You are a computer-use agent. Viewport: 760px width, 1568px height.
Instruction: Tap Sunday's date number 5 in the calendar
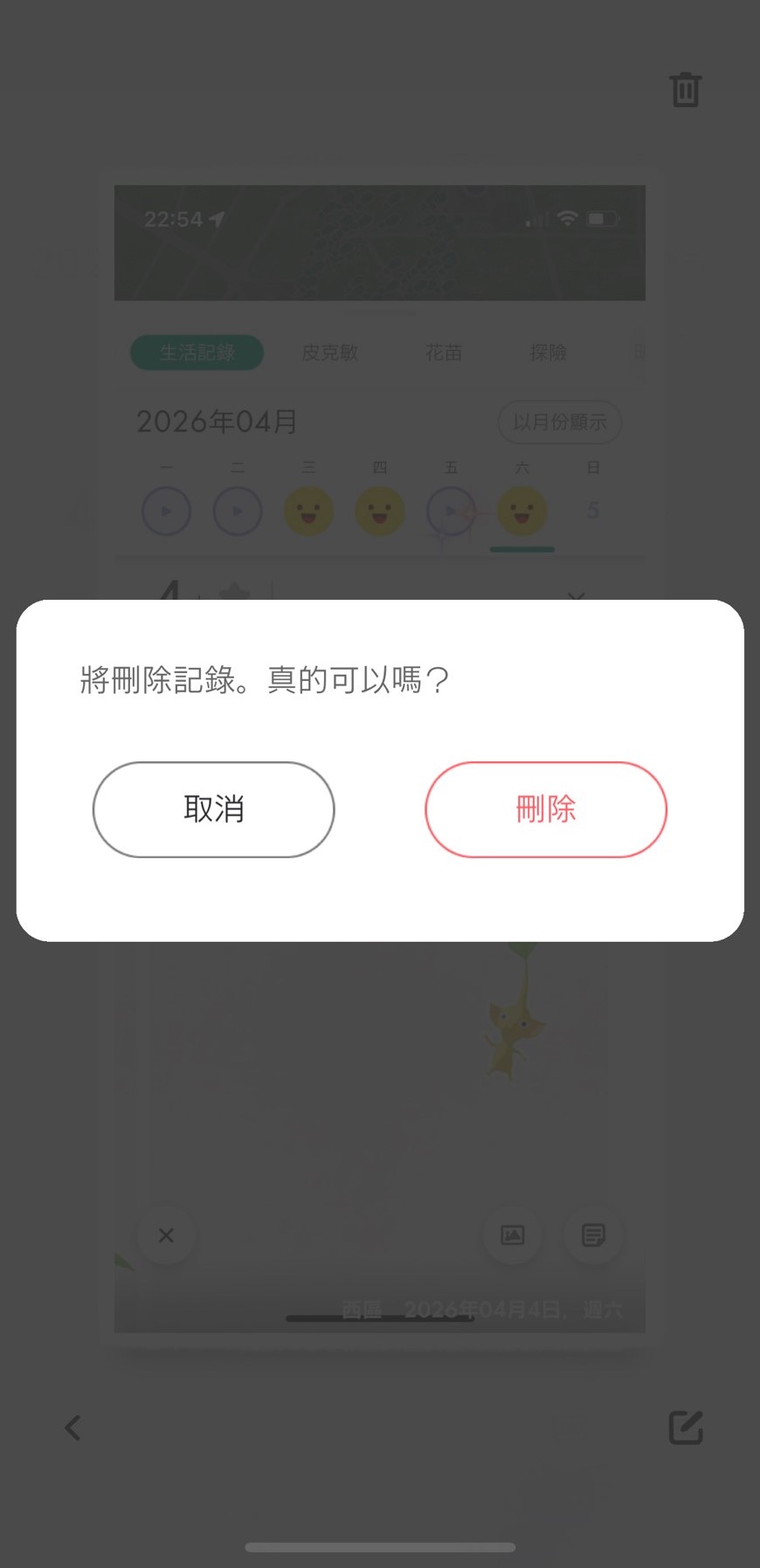[x=593, y=512]
